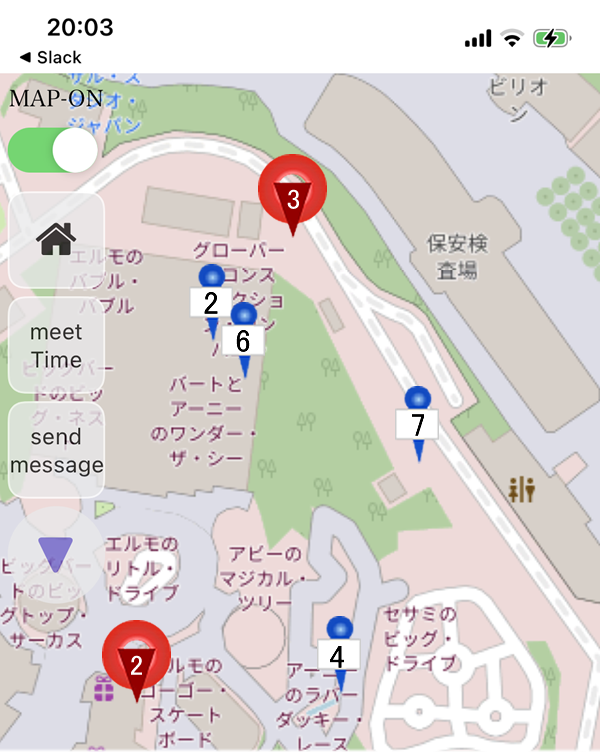Toggle the MAP-ON switch off
The width and height of the screenshot is (600, 752).
pos(52,151)
